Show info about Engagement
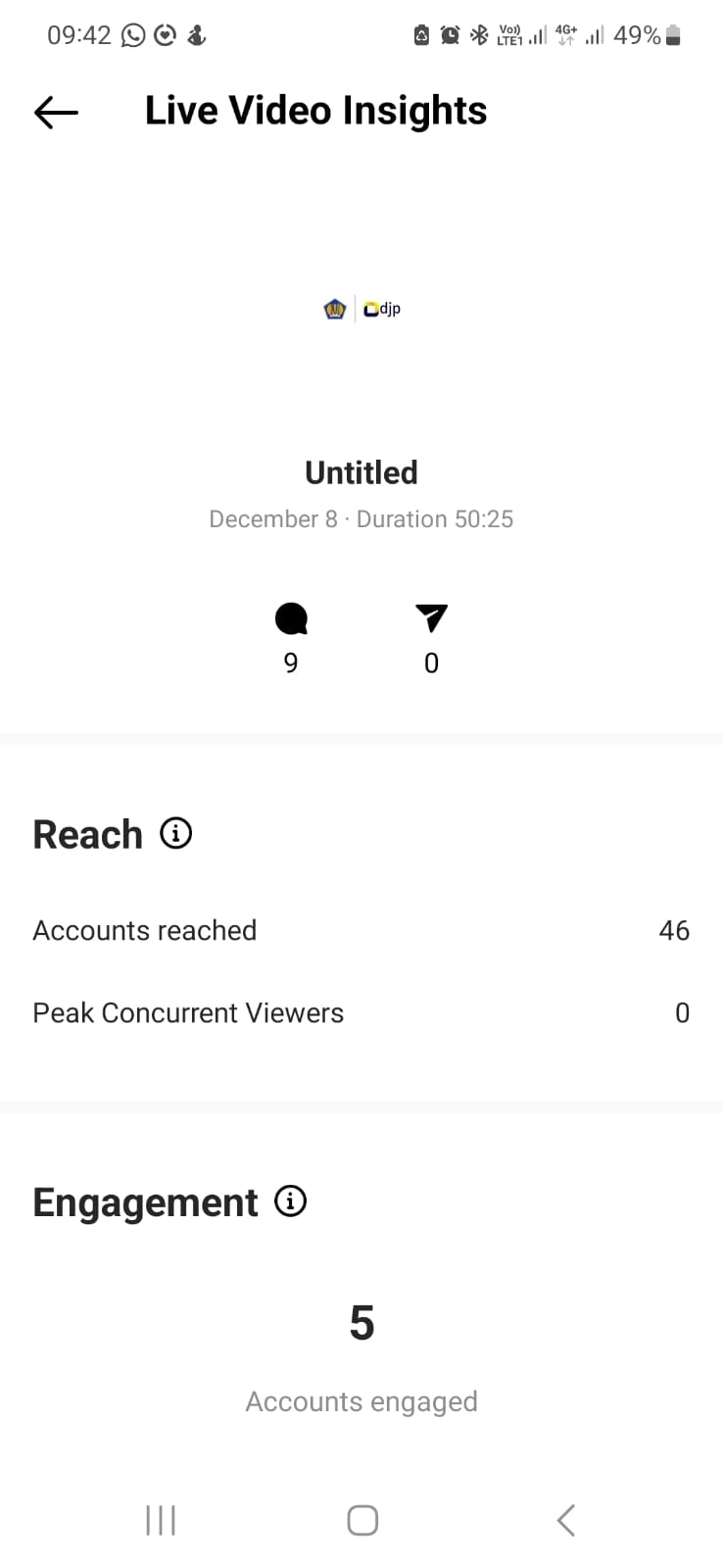 click(290, 1201)
